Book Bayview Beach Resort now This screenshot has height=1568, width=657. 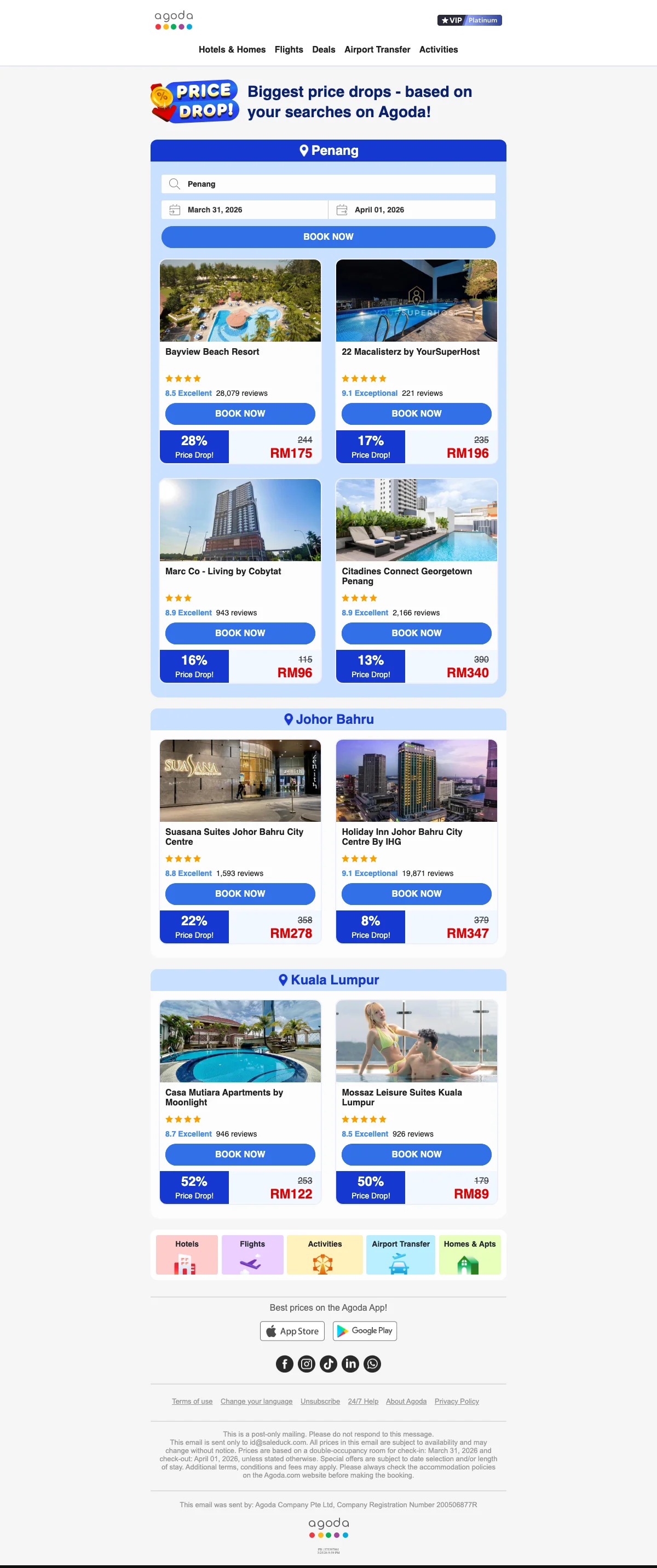240,414
